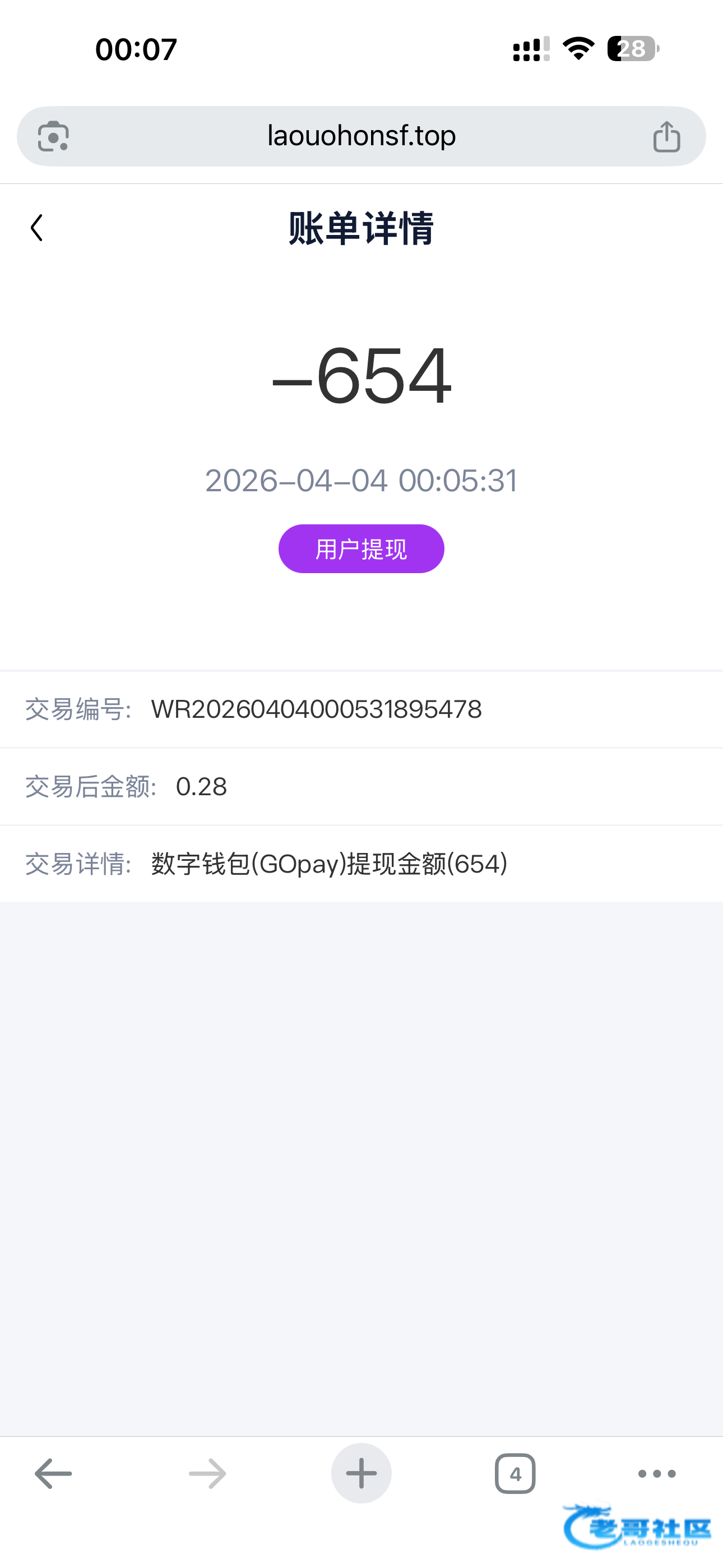Open a new browser tab
The image size is (723, 1568).
[x=361, y=1474]
